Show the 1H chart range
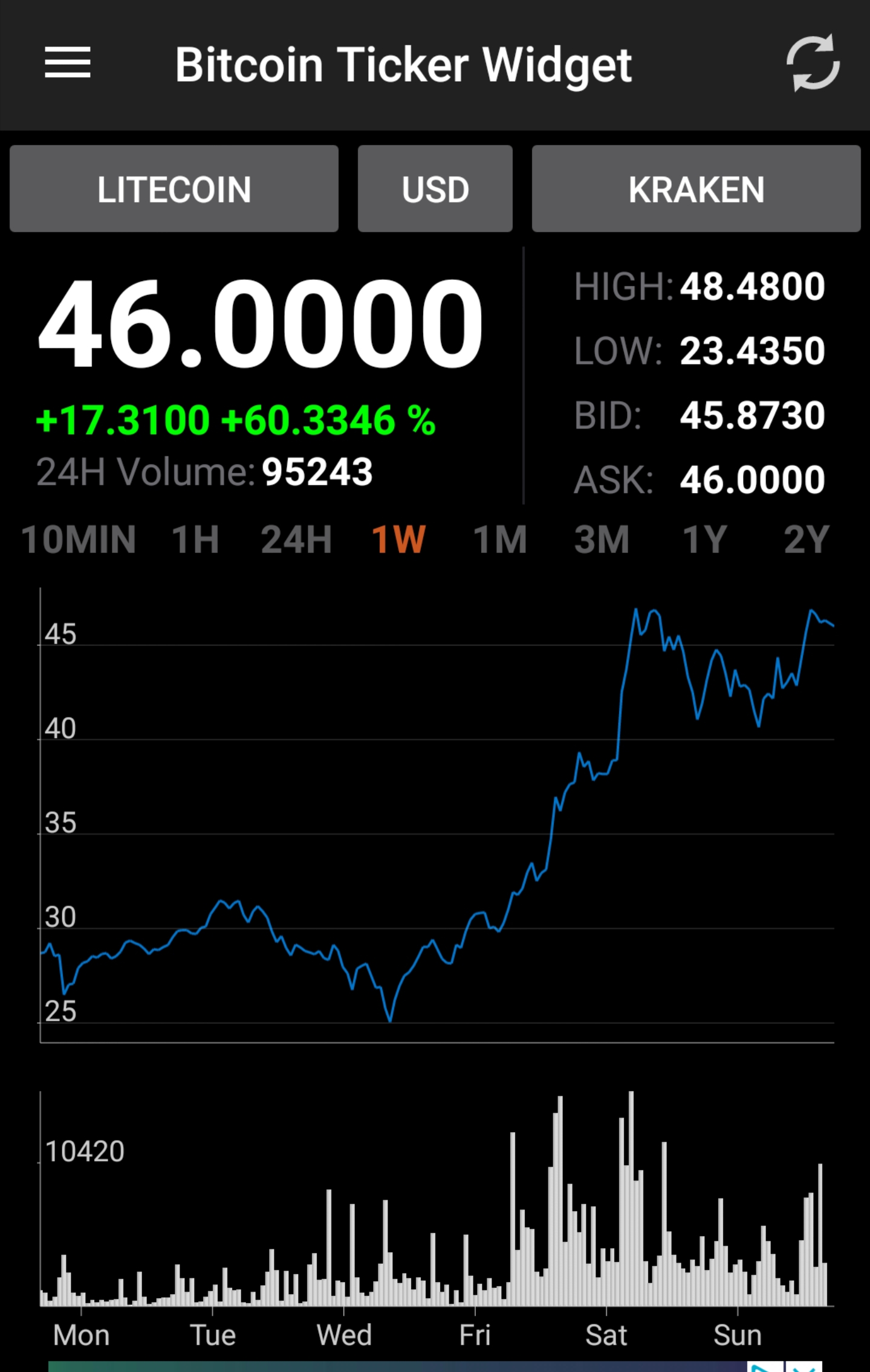The width and height of the screenshot is (870, 1372). point(195,540)
